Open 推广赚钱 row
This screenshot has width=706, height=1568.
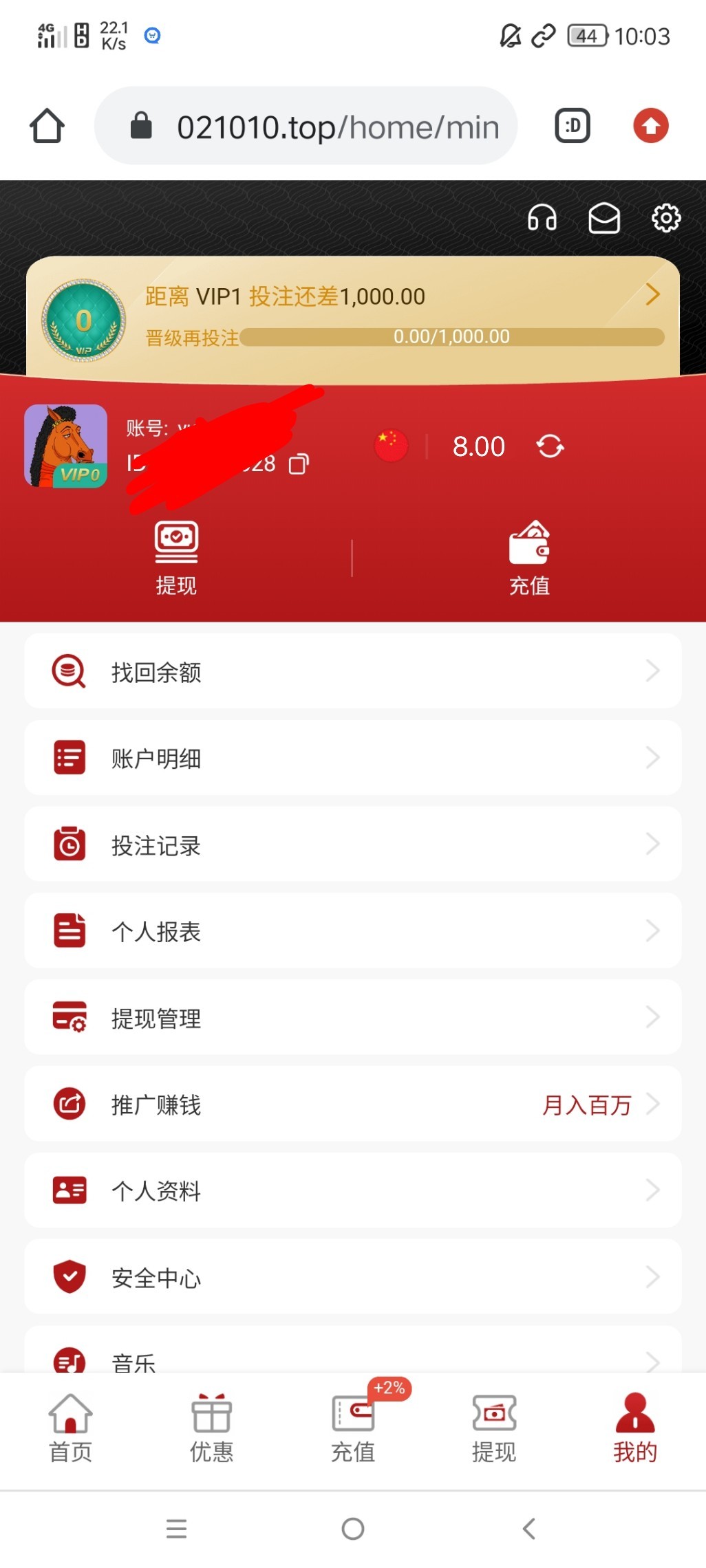click(x=352, y=1104)
